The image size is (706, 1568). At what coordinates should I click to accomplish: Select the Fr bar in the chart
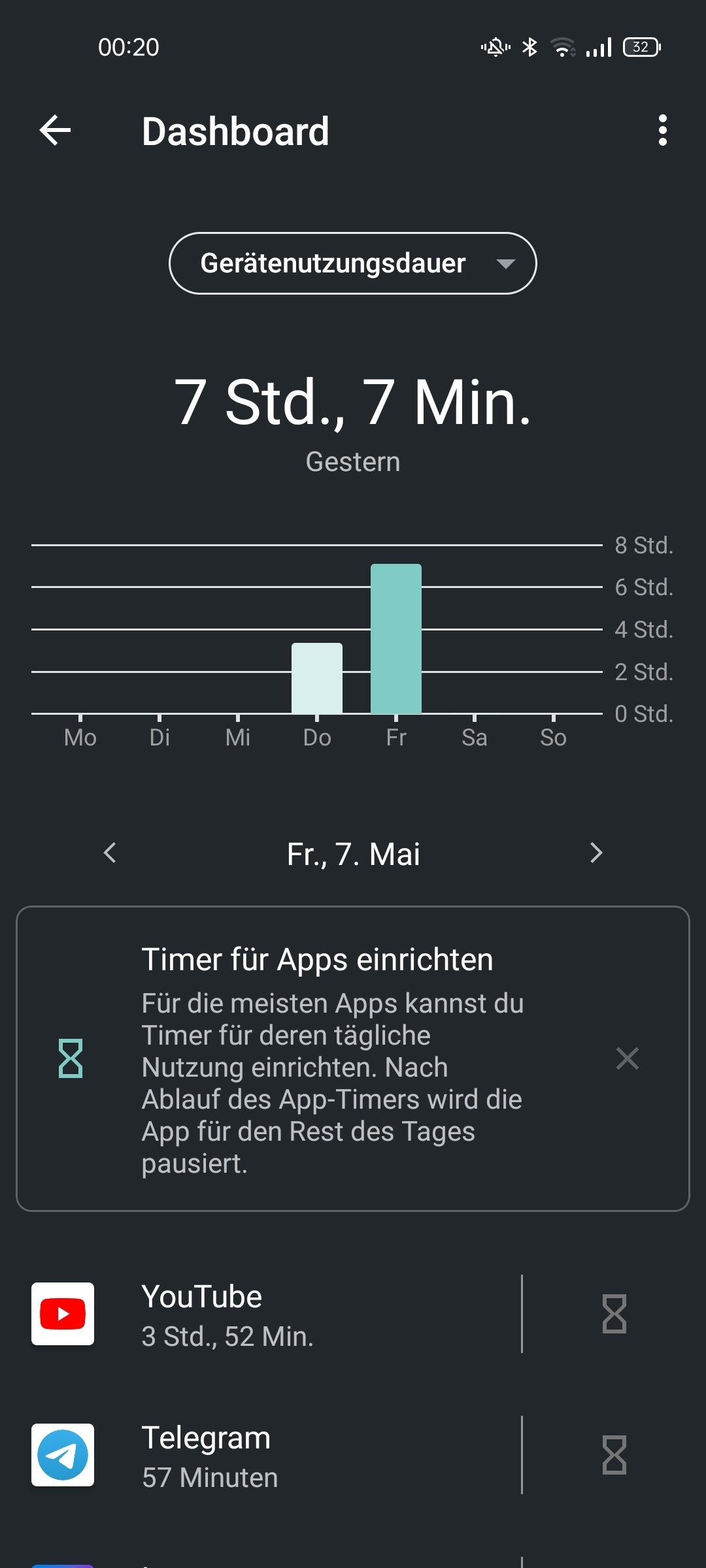tap(396, 639)
